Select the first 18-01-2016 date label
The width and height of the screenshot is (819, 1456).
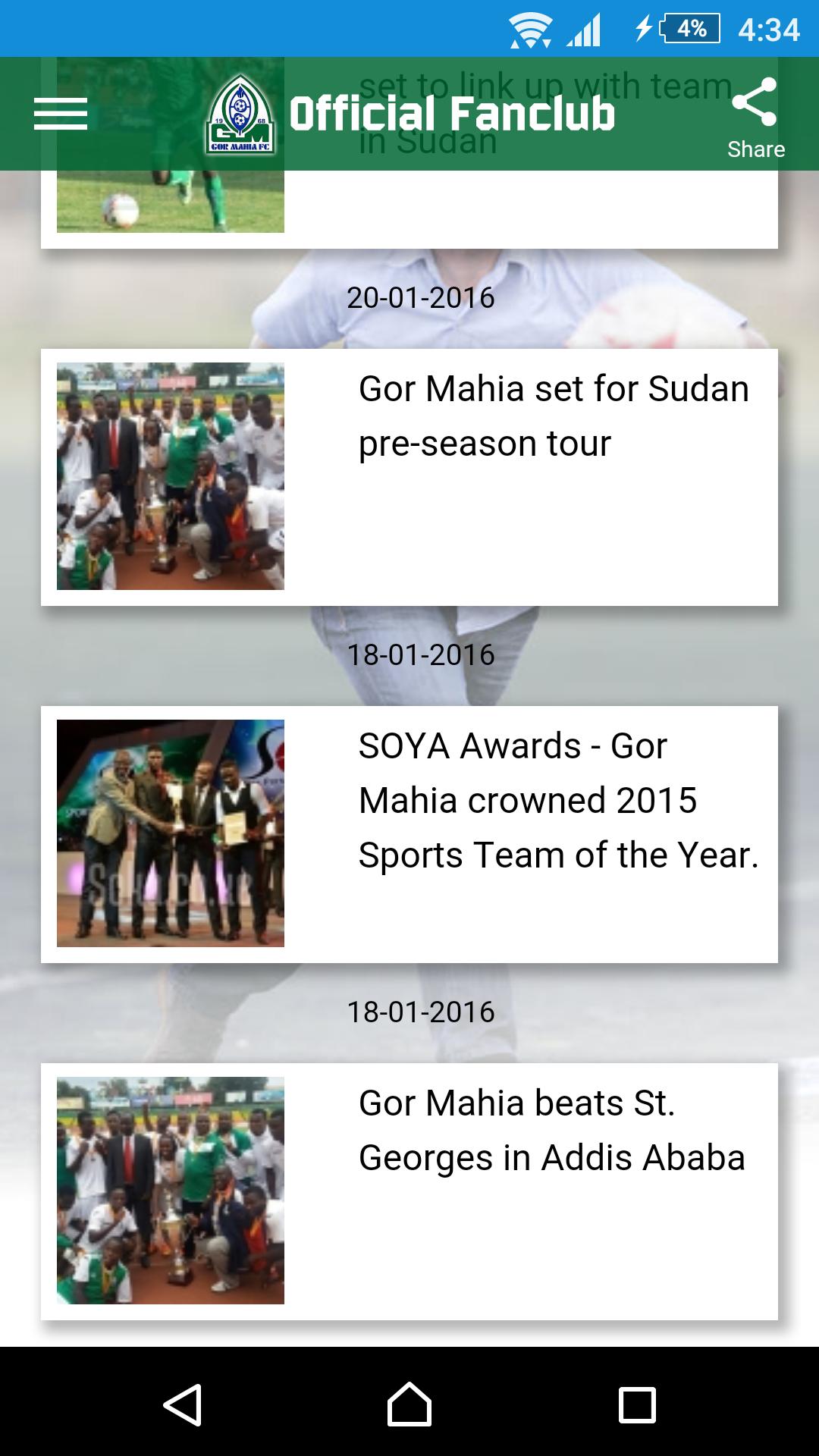click(420, 654)
